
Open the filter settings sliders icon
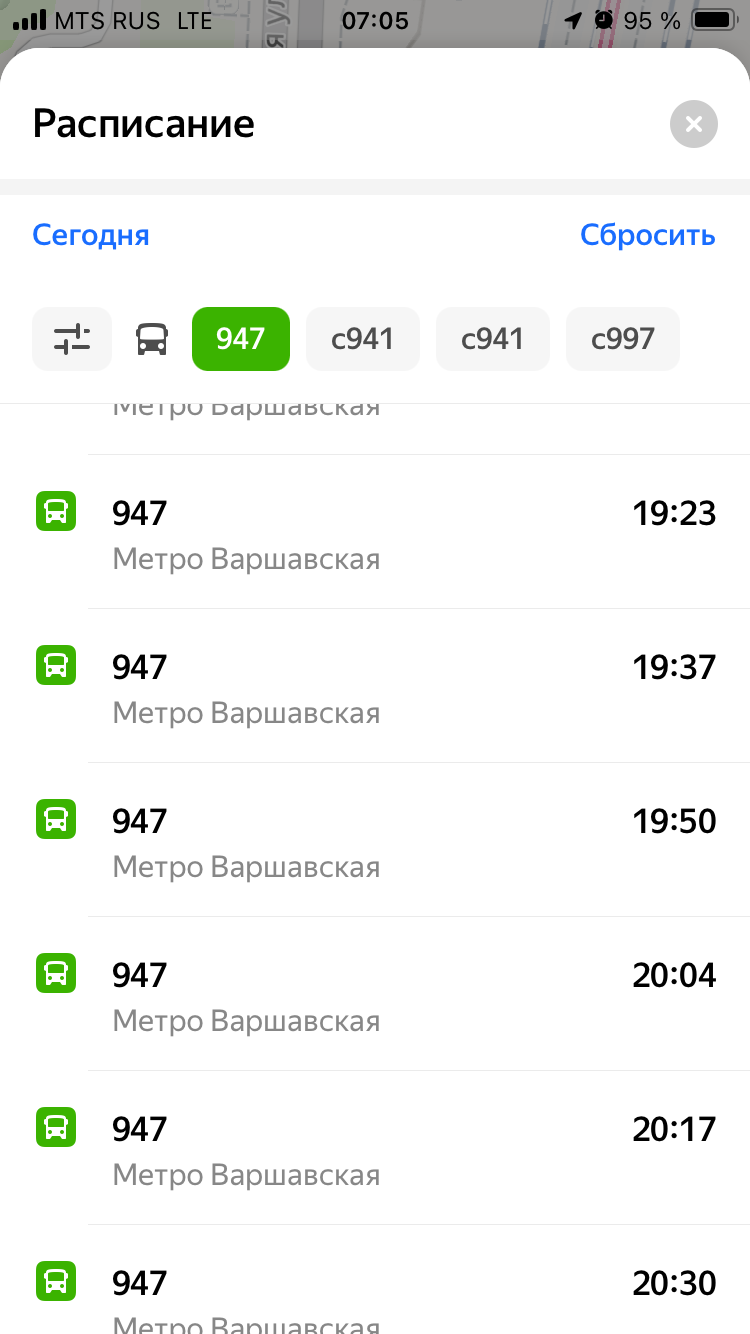tap(72, 339)
